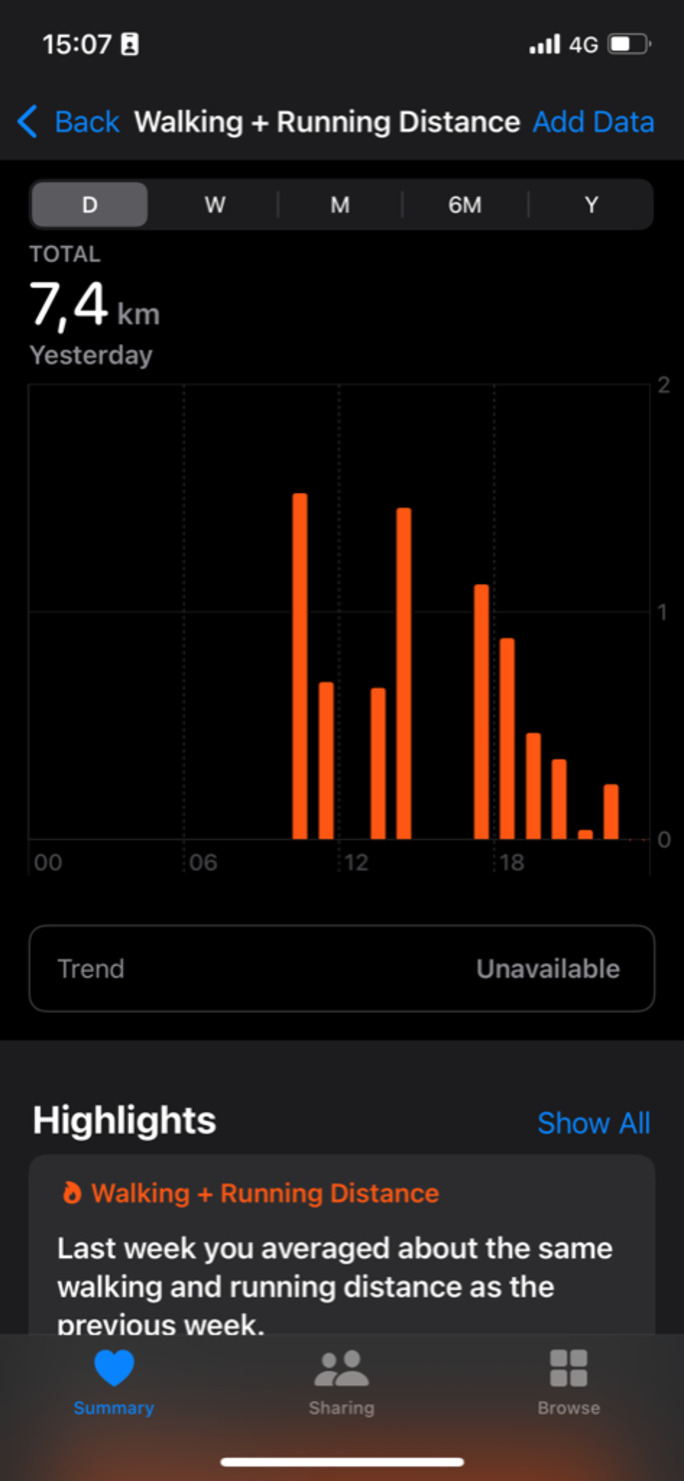Screen dimensions: 684x1481
Task: Open the Browse tab
Action: [x=568, y=1382]
